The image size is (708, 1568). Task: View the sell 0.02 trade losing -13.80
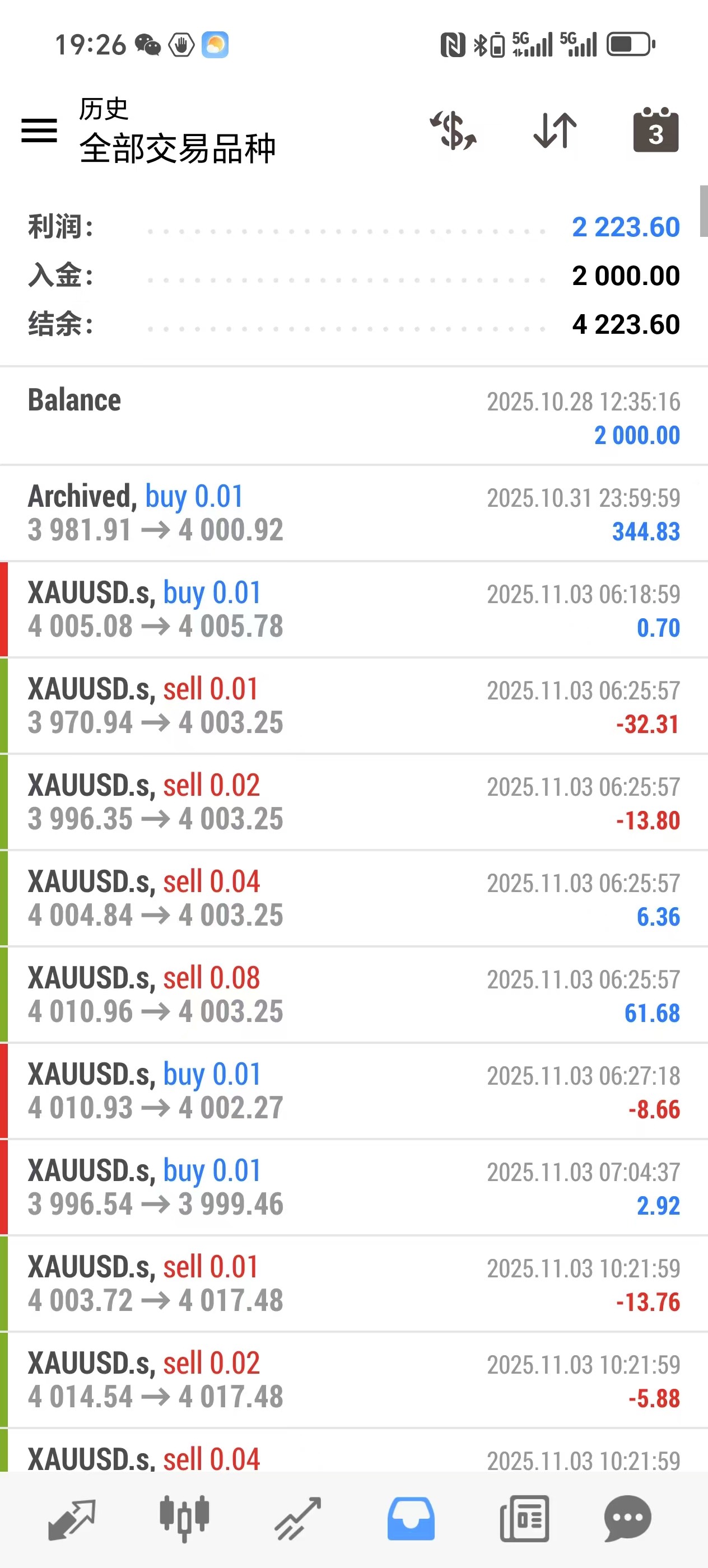[x=353, y=802]
